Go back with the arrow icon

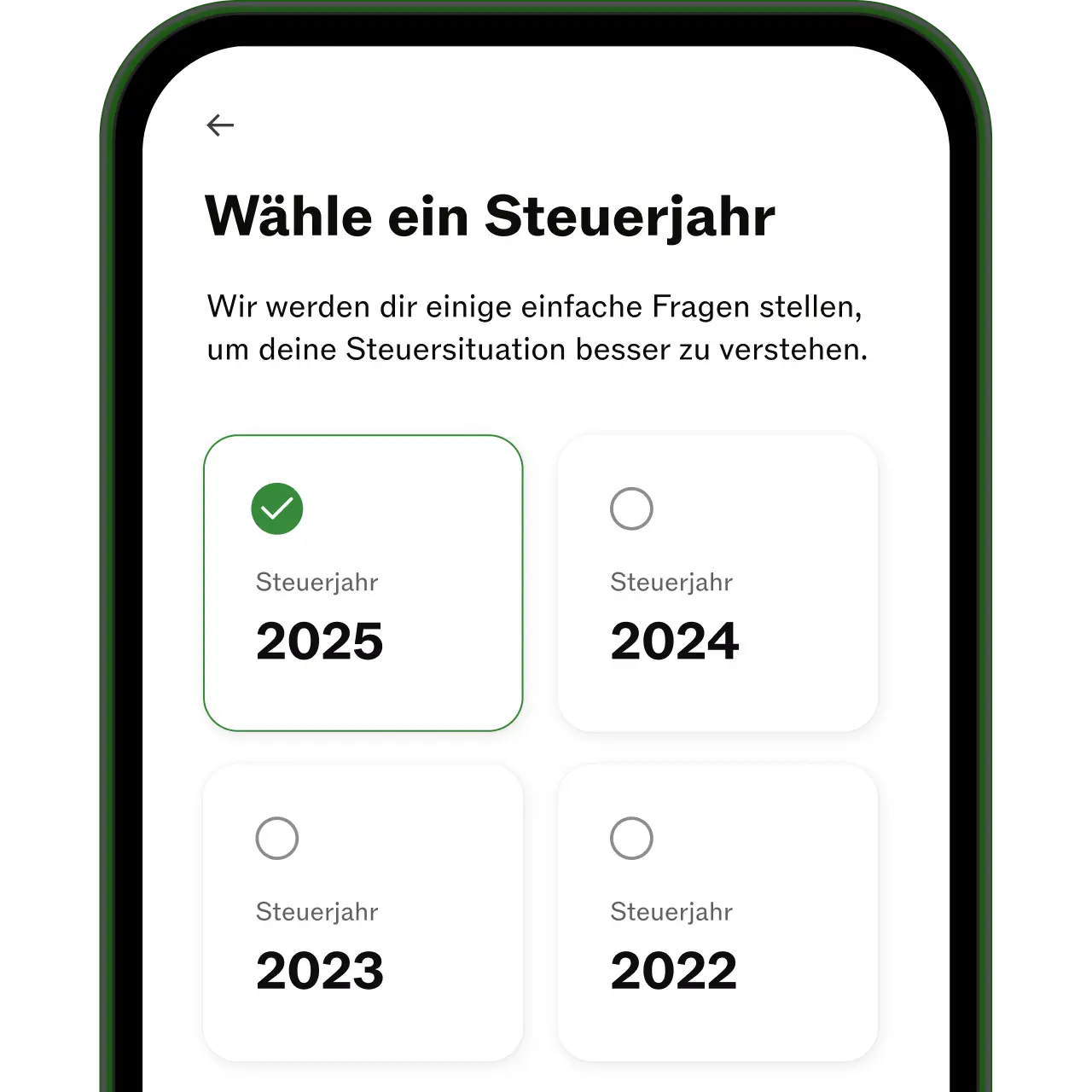click(220, 125)
